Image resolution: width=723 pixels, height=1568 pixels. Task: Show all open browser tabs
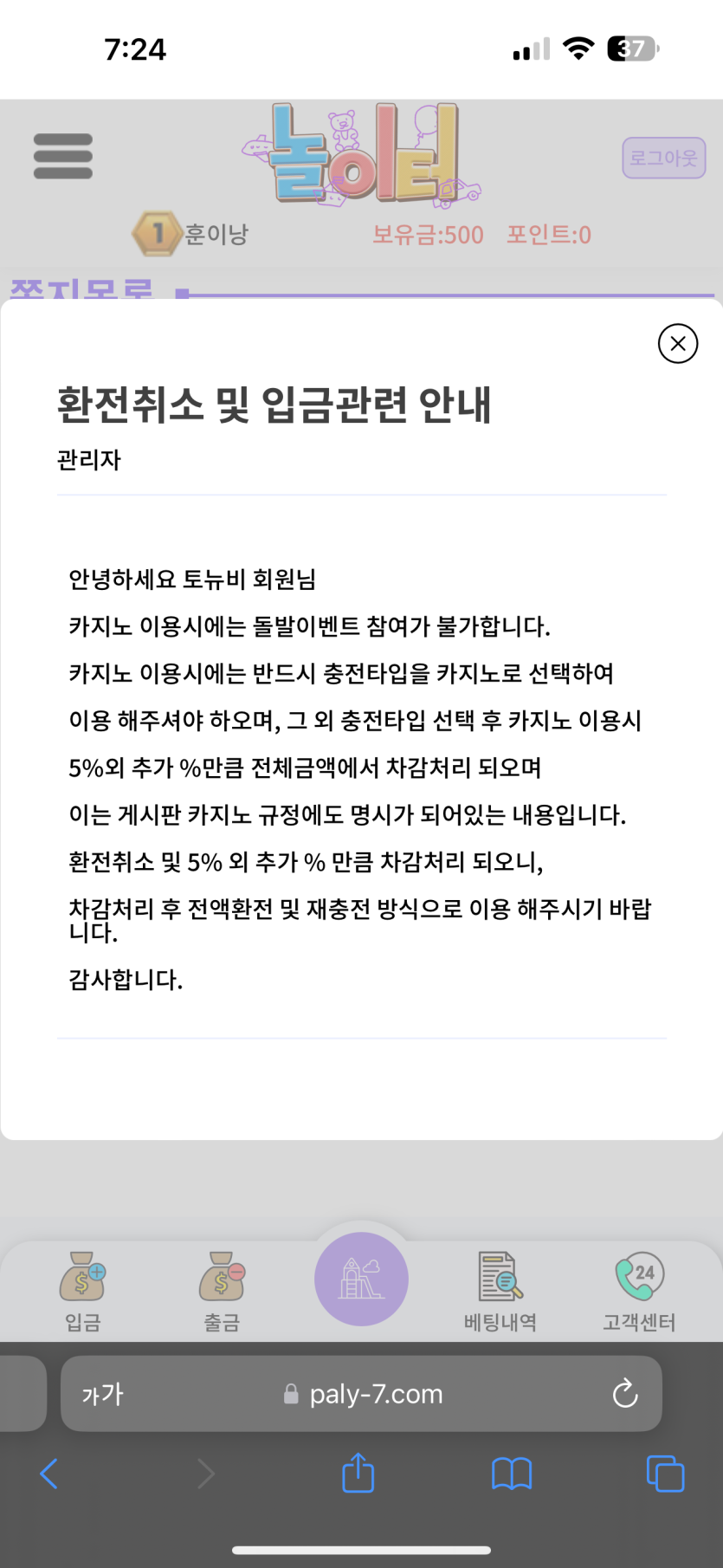(665, 1474)
